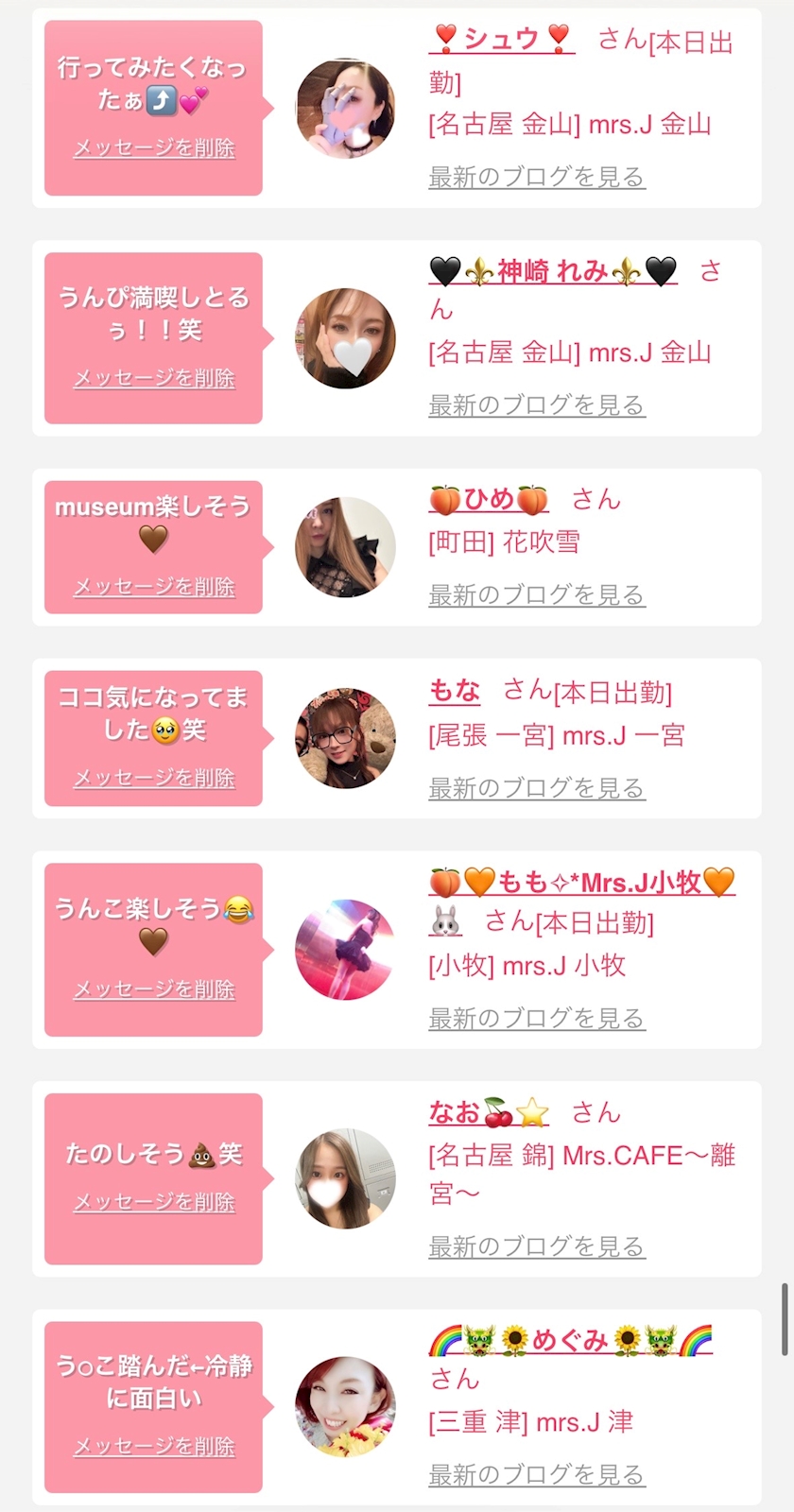Delete the message sent to シュウ
Viewport: 794px width, 1512px height.
point(154,148)
